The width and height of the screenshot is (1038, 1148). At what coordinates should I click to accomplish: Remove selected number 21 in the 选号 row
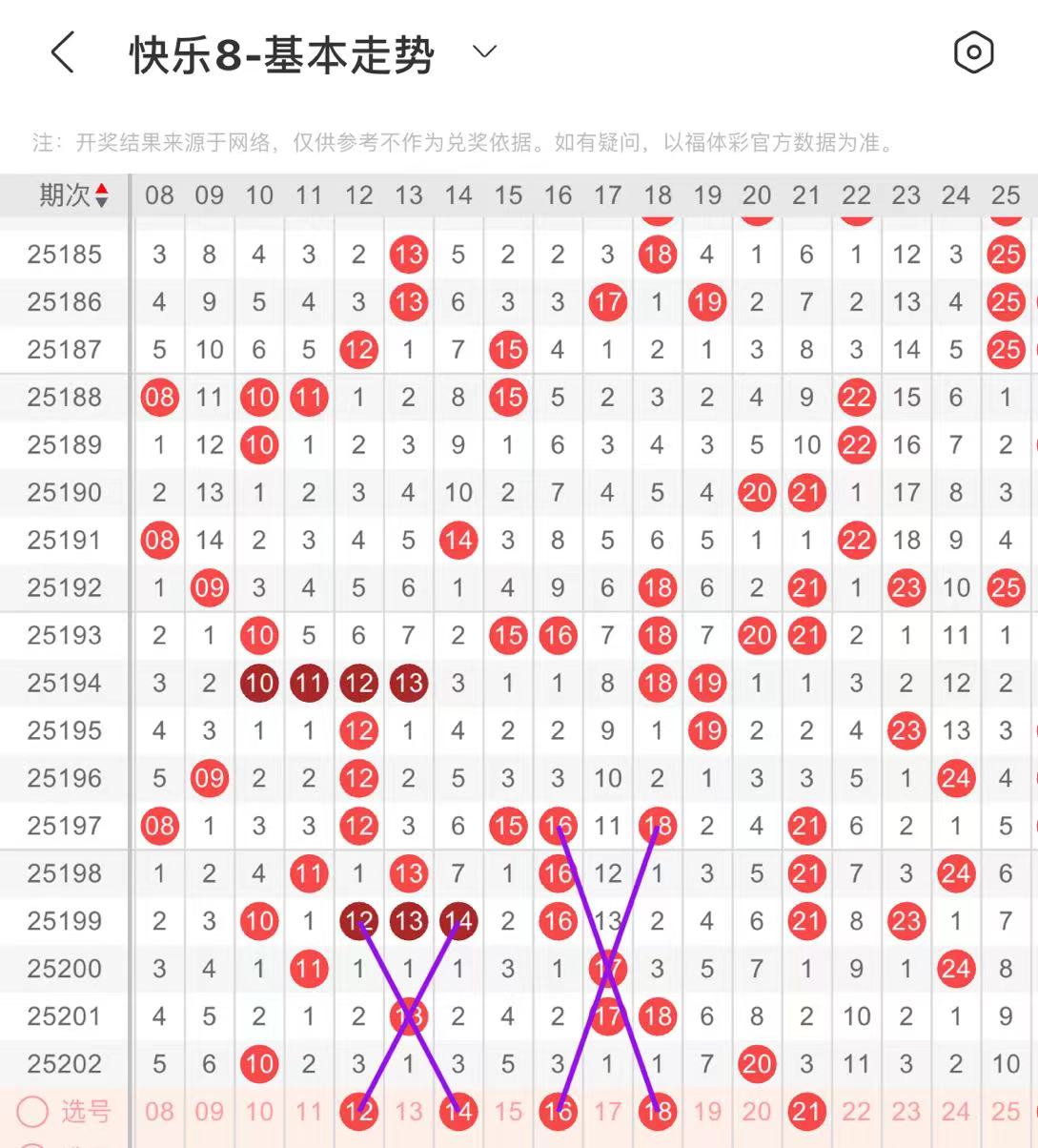(x=806, y=1112)
